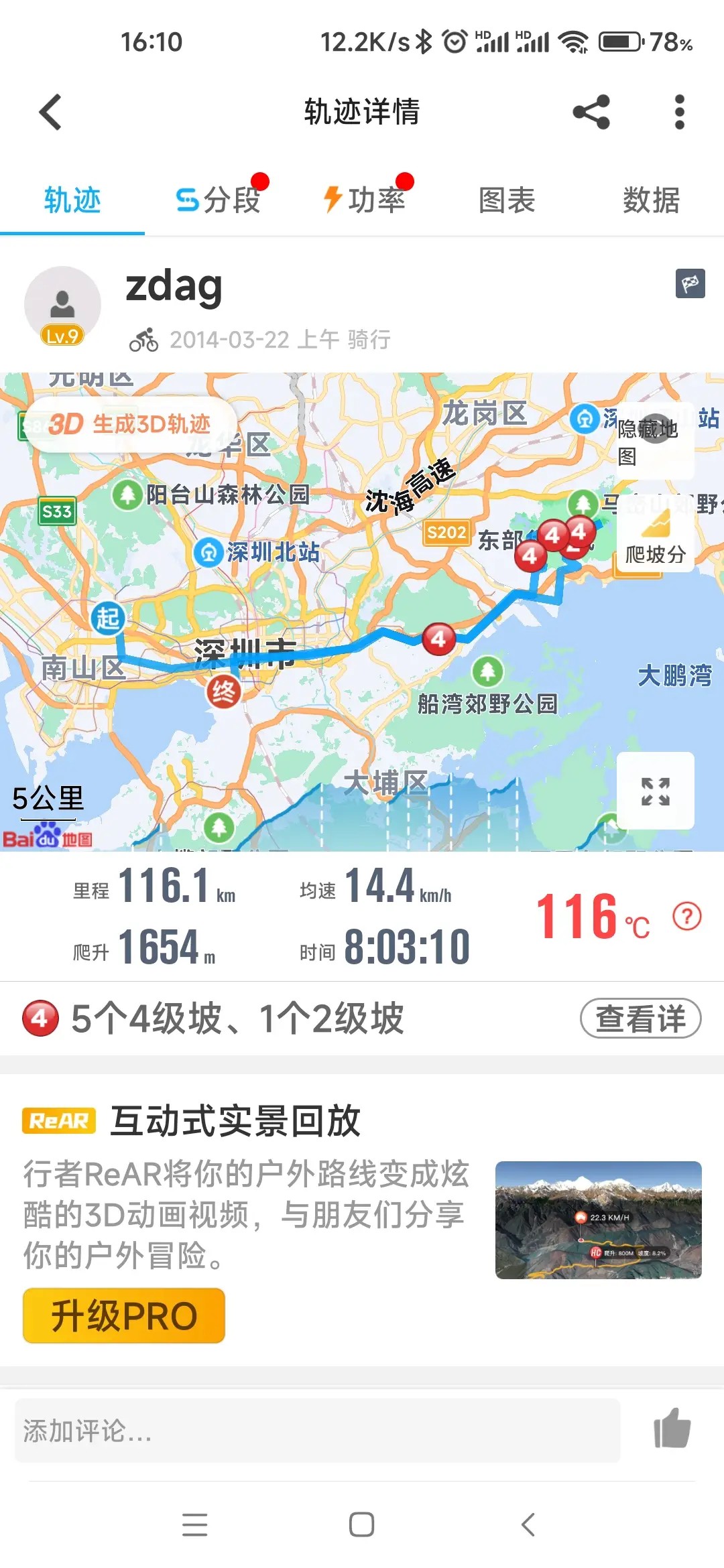
Task: Select the 数据 tab
Action: [651, 200]
